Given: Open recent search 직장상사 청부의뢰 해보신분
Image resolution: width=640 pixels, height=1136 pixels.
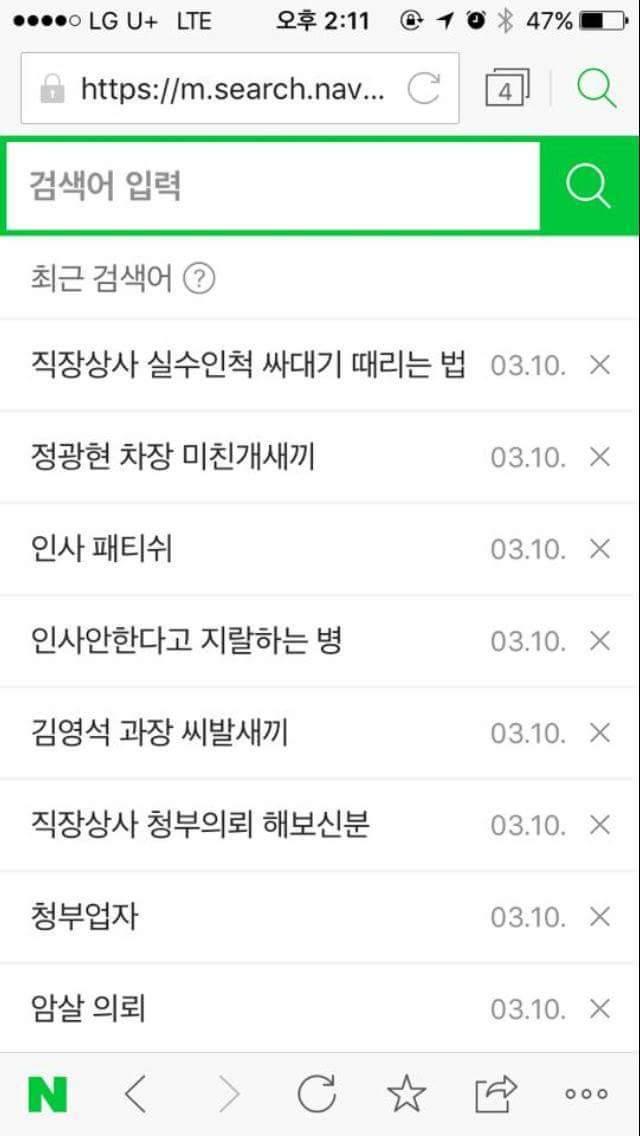Looking at the screenshot, I should coord(200,825).
